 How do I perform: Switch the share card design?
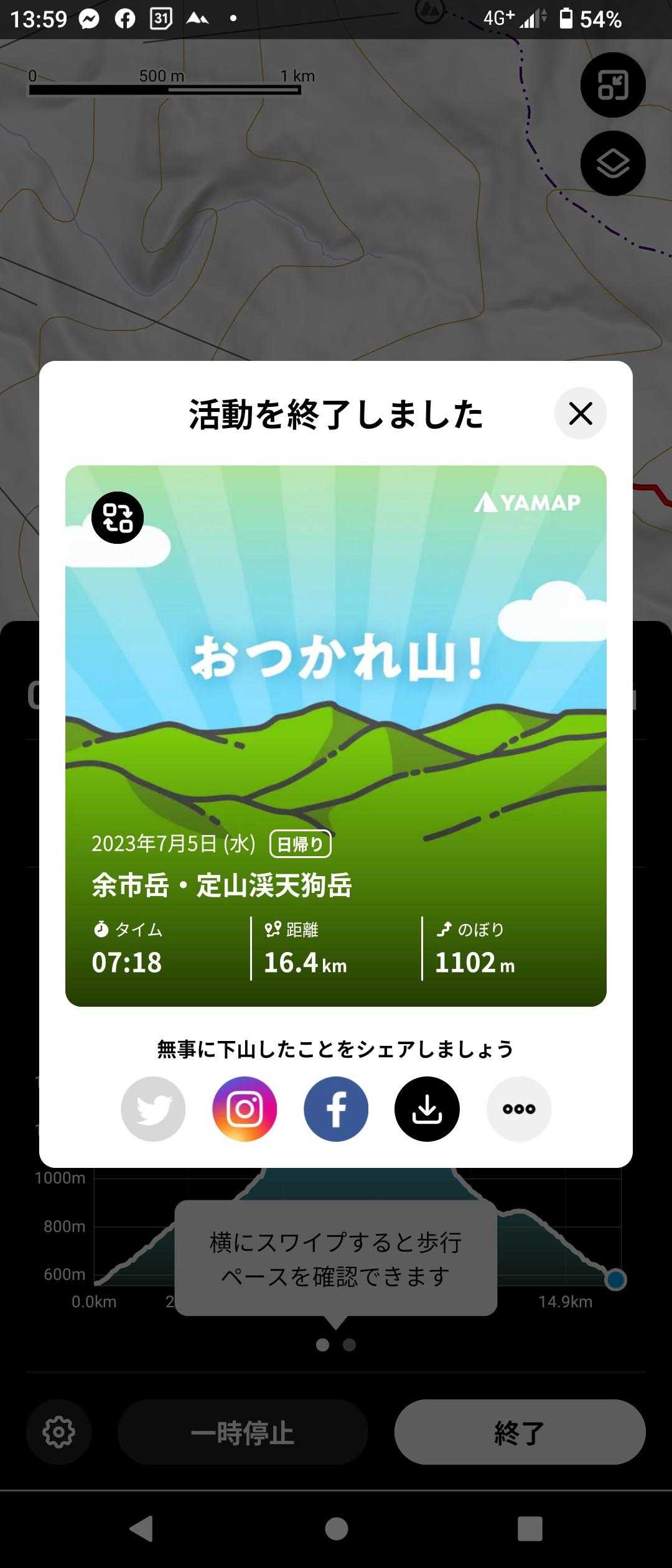tap(118, 517)
